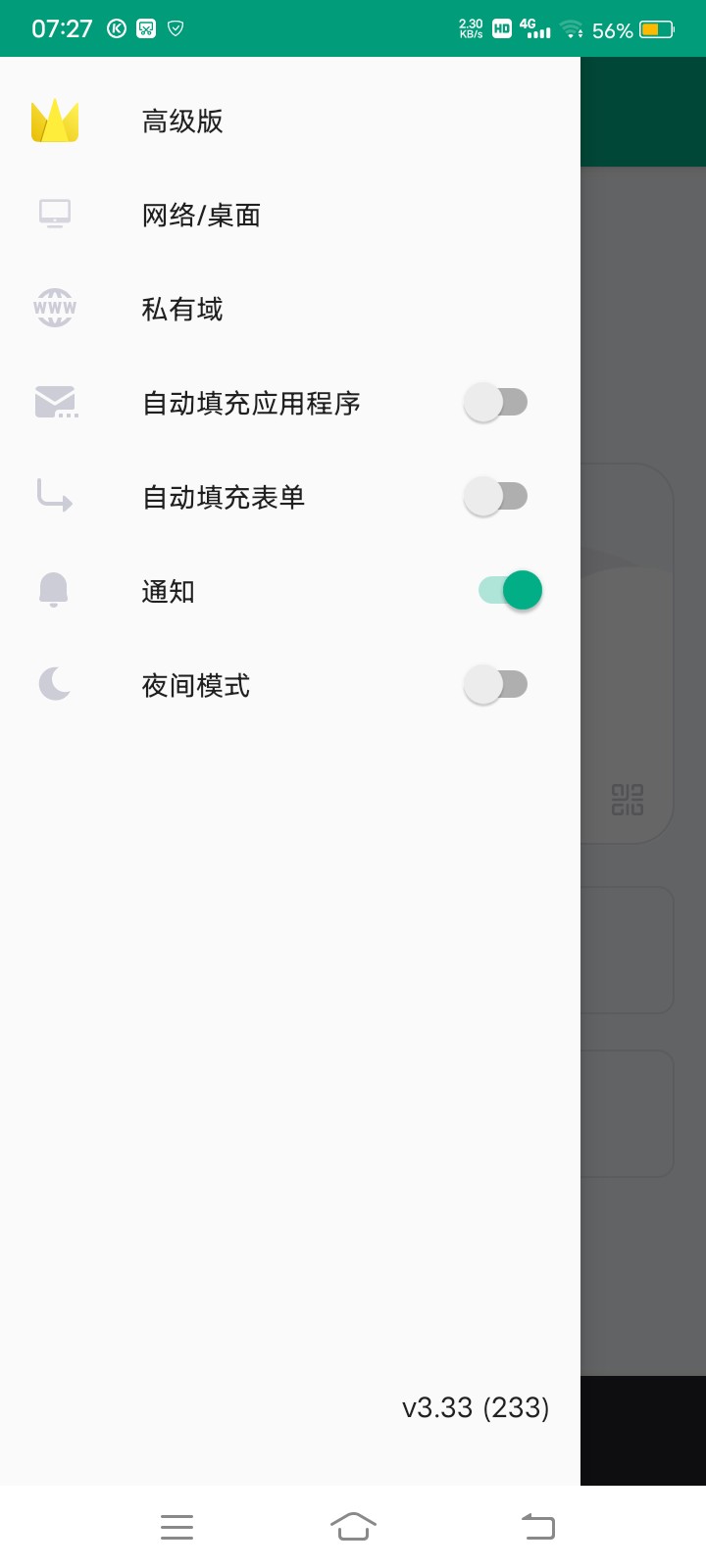Click the bell icon beside 通知
This screenshot has width=706, height=1568.
(55, 590)
